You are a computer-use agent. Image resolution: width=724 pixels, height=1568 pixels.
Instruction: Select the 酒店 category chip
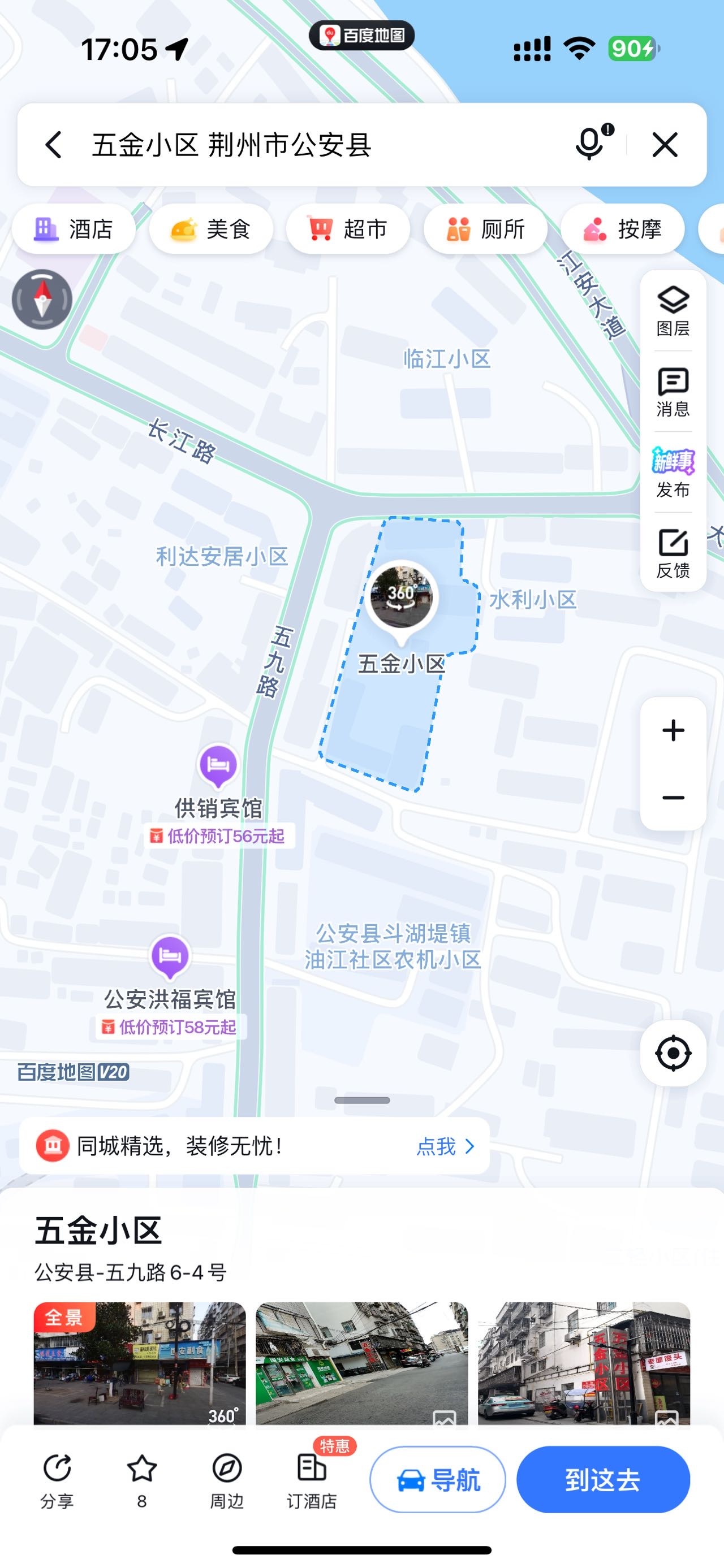click(x=74, y=229)
